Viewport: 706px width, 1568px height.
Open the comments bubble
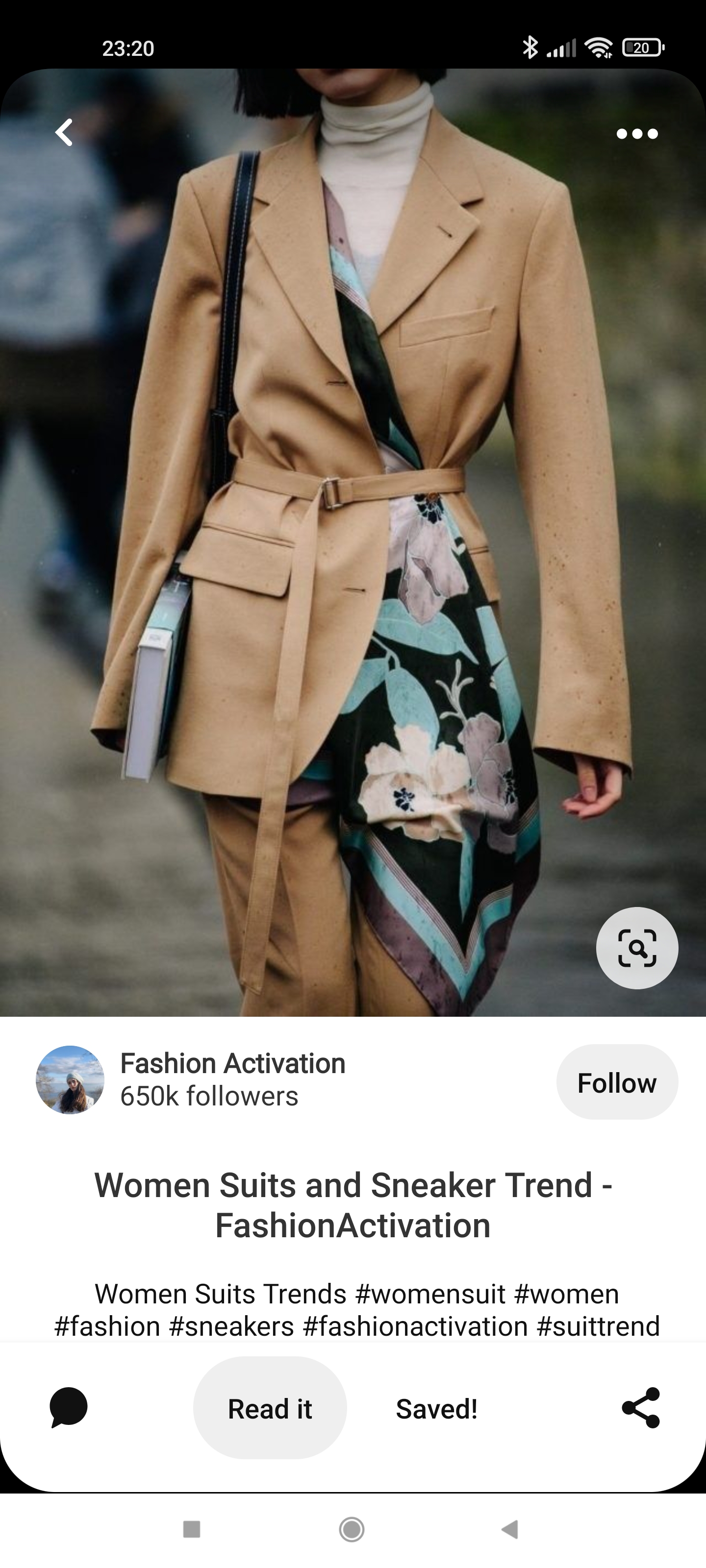click(x=68, y=1408)
